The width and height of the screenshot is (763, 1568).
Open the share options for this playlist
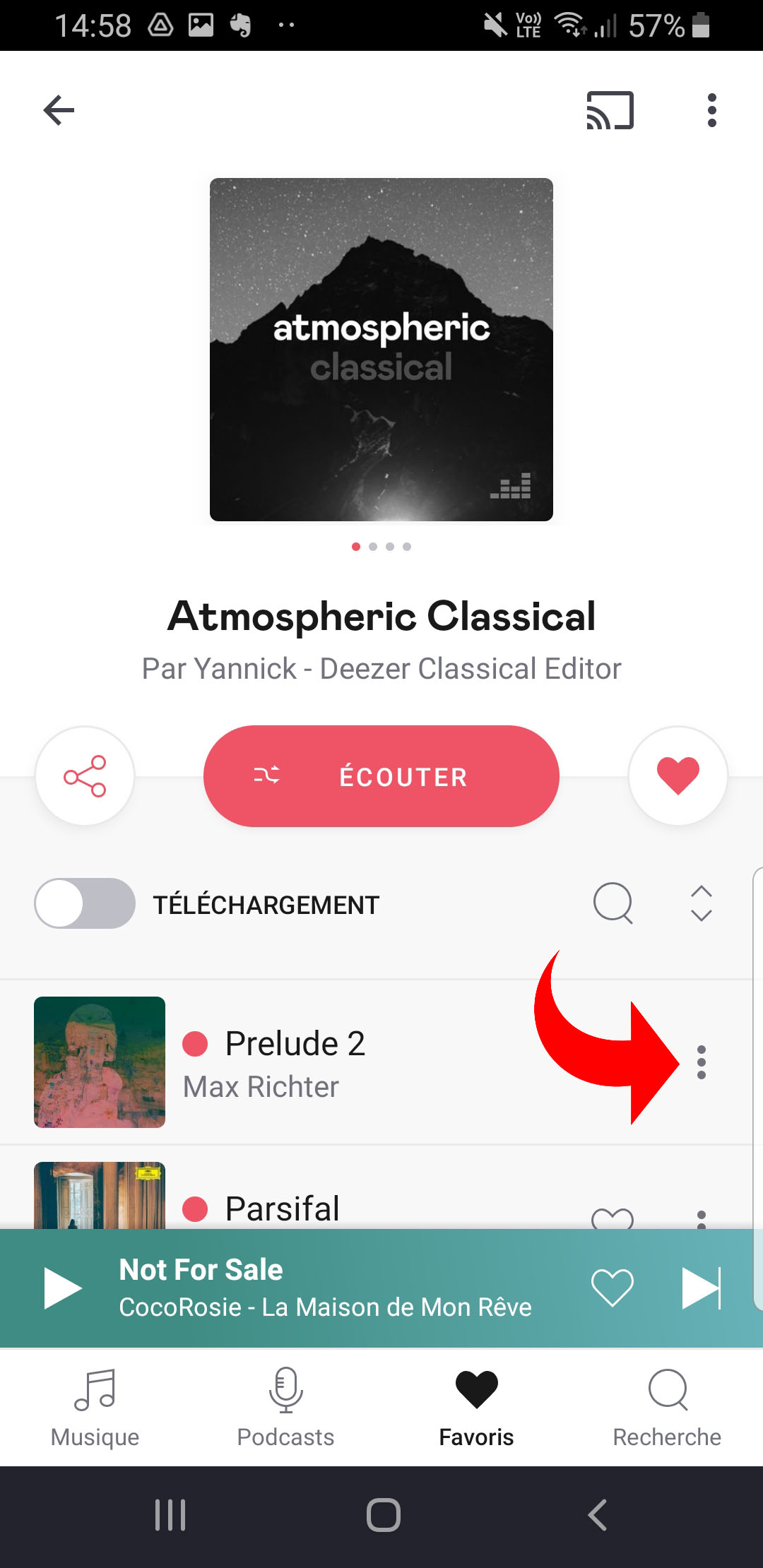coord(84,776)
